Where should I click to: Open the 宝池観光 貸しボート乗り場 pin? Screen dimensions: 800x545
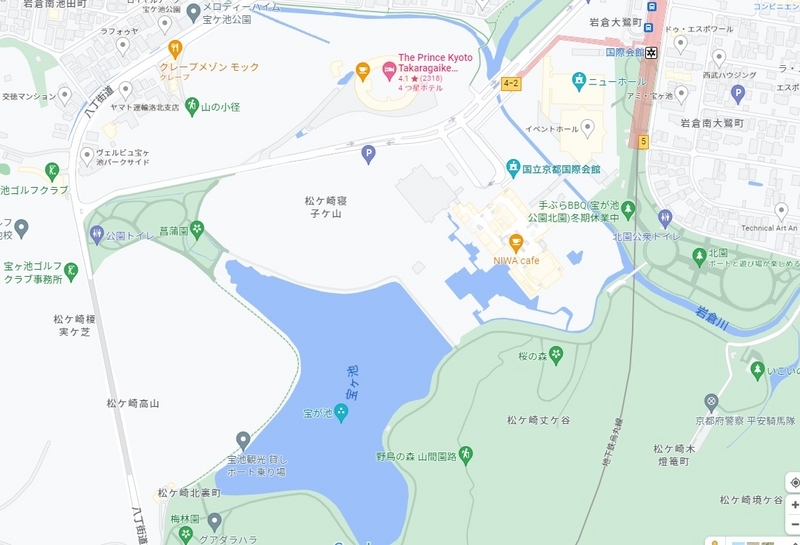pyautogui.click(x=243, y=441)
